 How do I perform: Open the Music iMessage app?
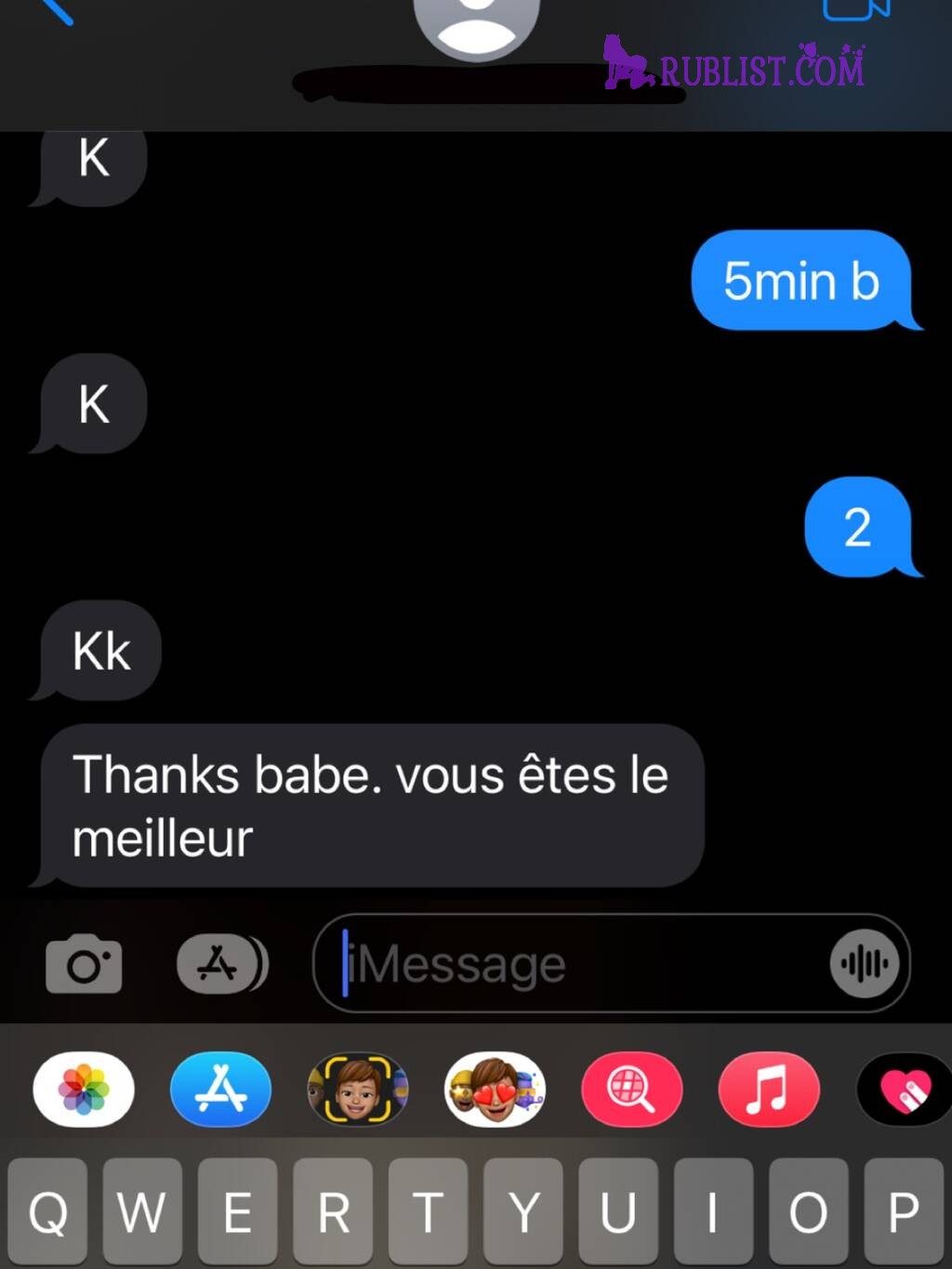tap(769, 1089)
